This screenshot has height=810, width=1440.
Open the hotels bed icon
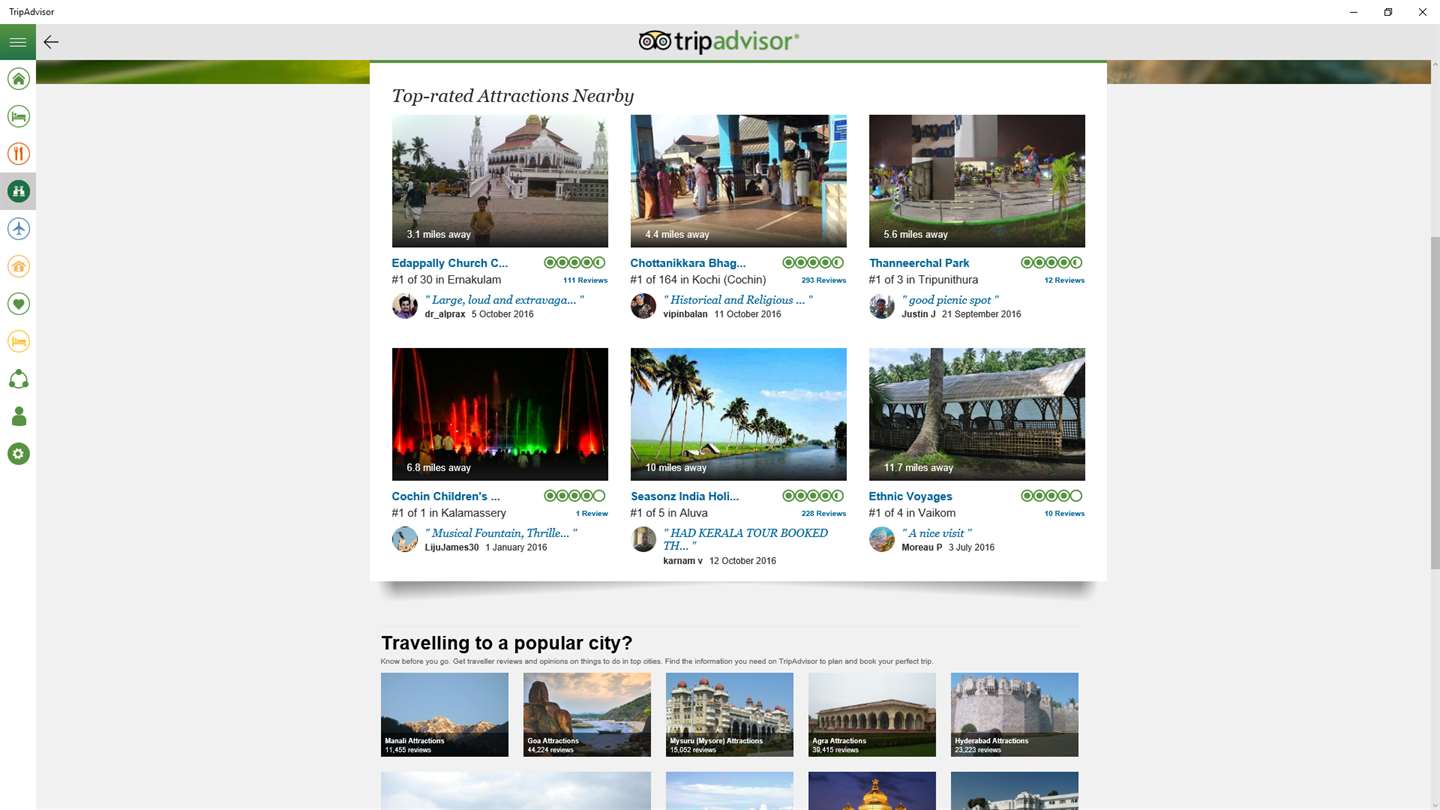pyautogui.click(x=18, y=116)
